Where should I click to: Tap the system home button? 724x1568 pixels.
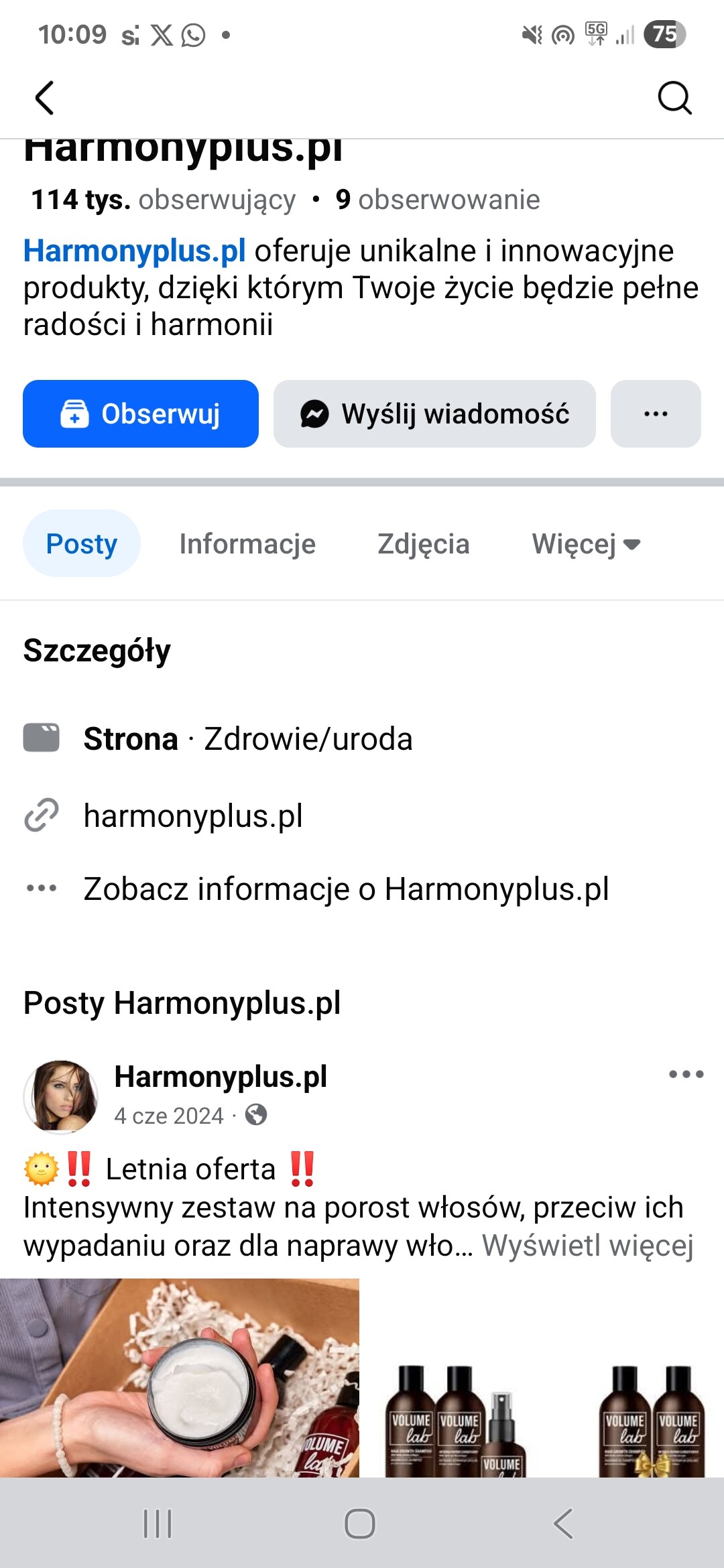pos(360,1524)
